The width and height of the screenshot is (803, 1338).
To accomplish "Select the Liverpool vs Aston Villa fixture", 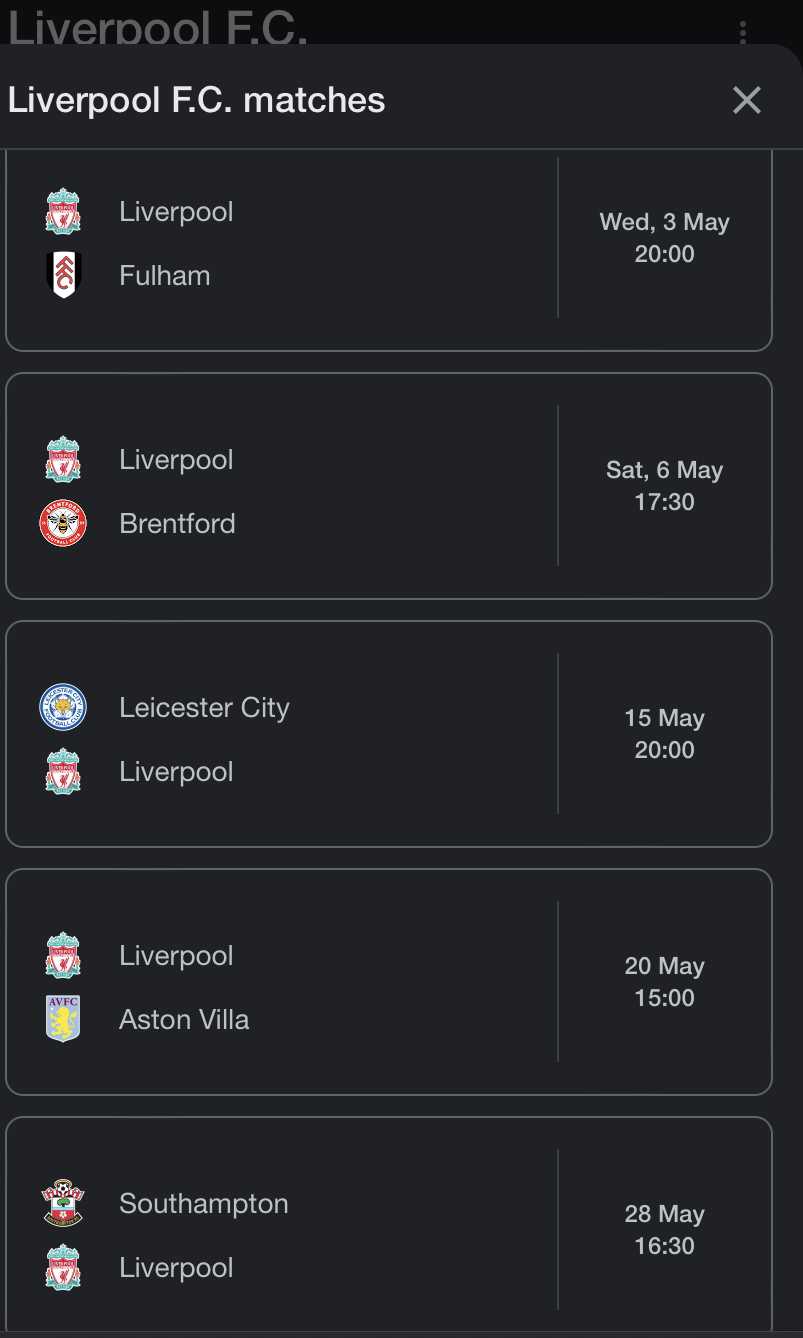I will pos(389,982).
